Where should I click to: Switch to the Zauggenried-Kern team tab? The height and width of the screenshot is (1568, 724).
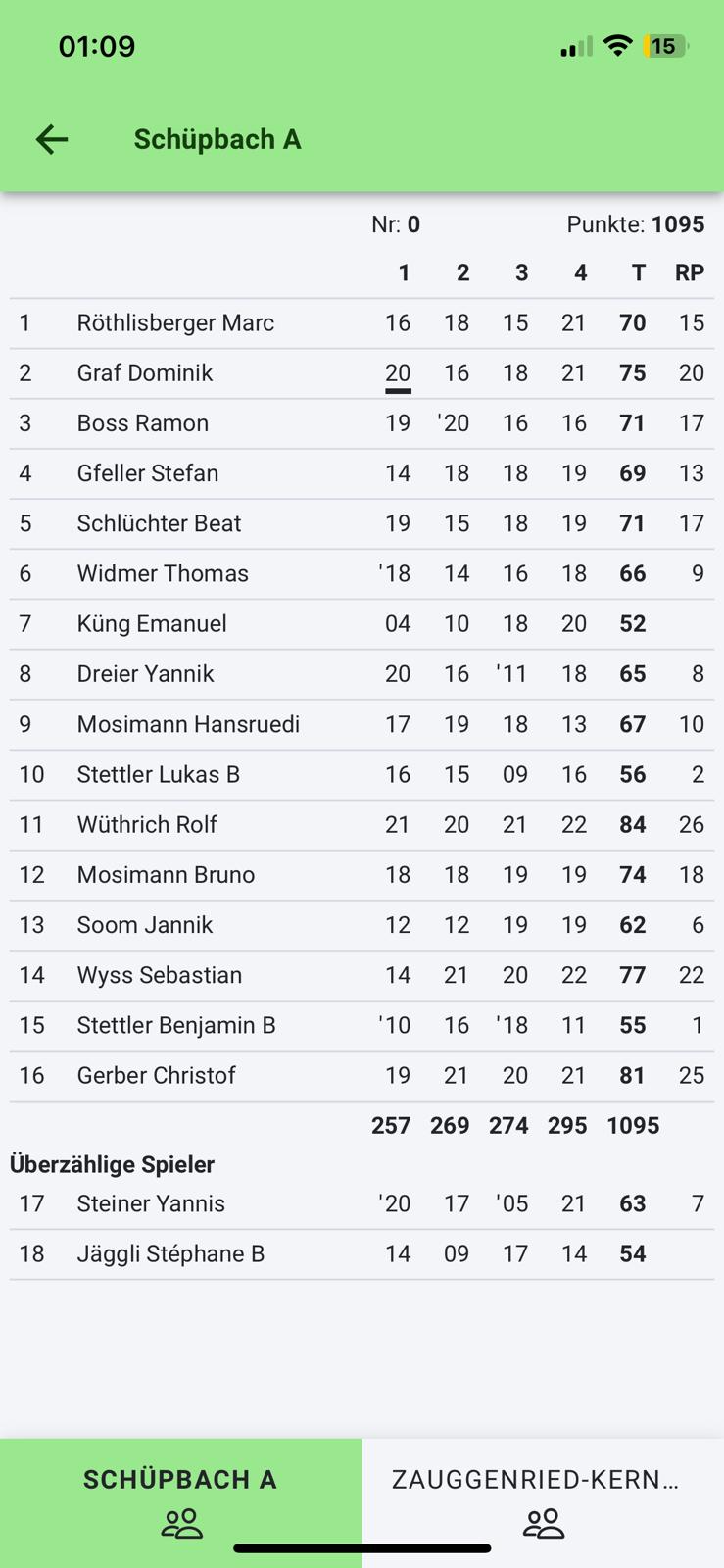543,1502
